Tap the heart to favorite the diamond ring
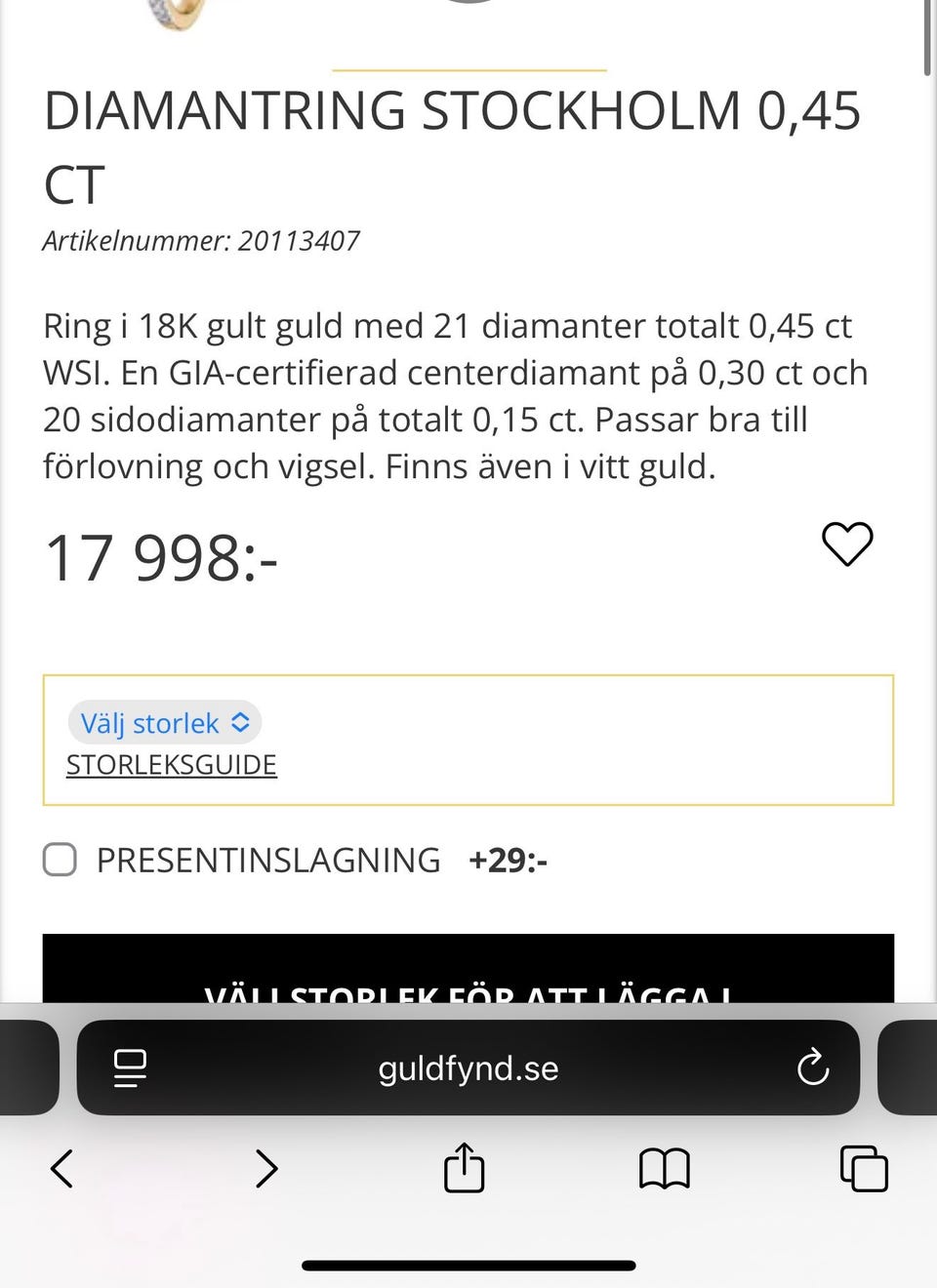 [x=847, y=544]
